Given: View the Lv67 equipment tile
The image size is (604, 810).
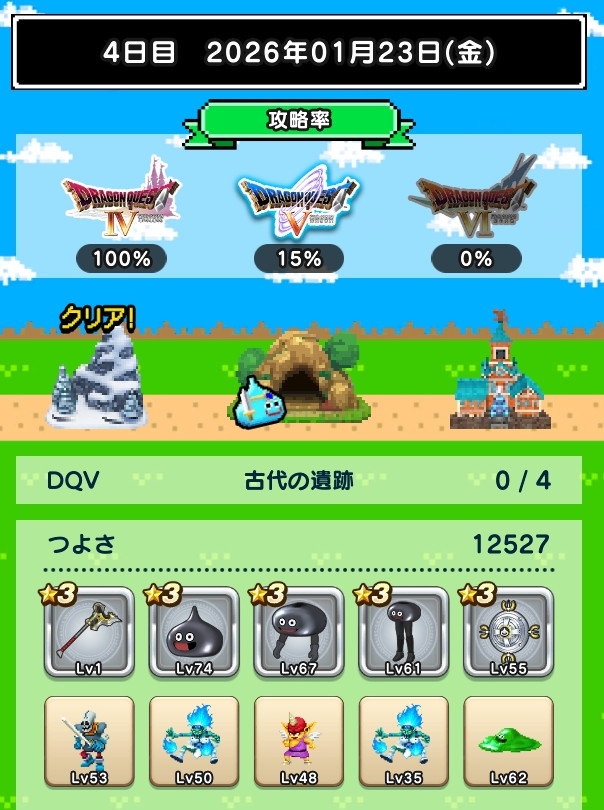Looking at the screenshot, I should pyautogui.click(x=299, y=633).
